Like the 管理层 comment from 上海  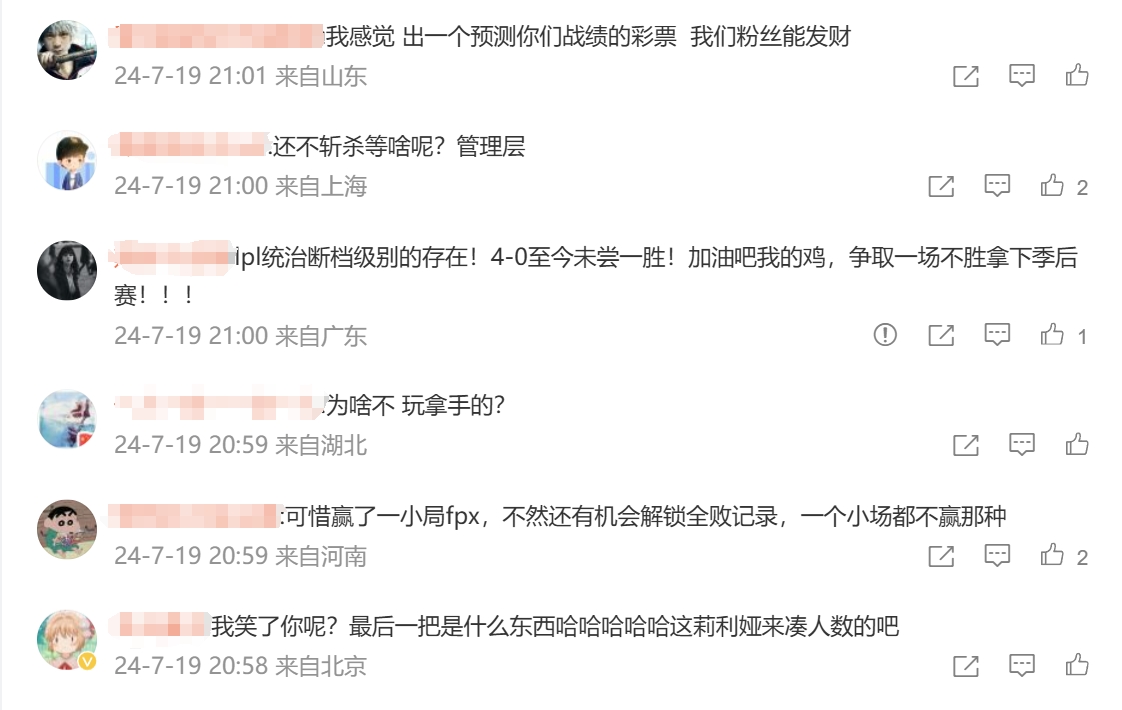(1052, 186)
